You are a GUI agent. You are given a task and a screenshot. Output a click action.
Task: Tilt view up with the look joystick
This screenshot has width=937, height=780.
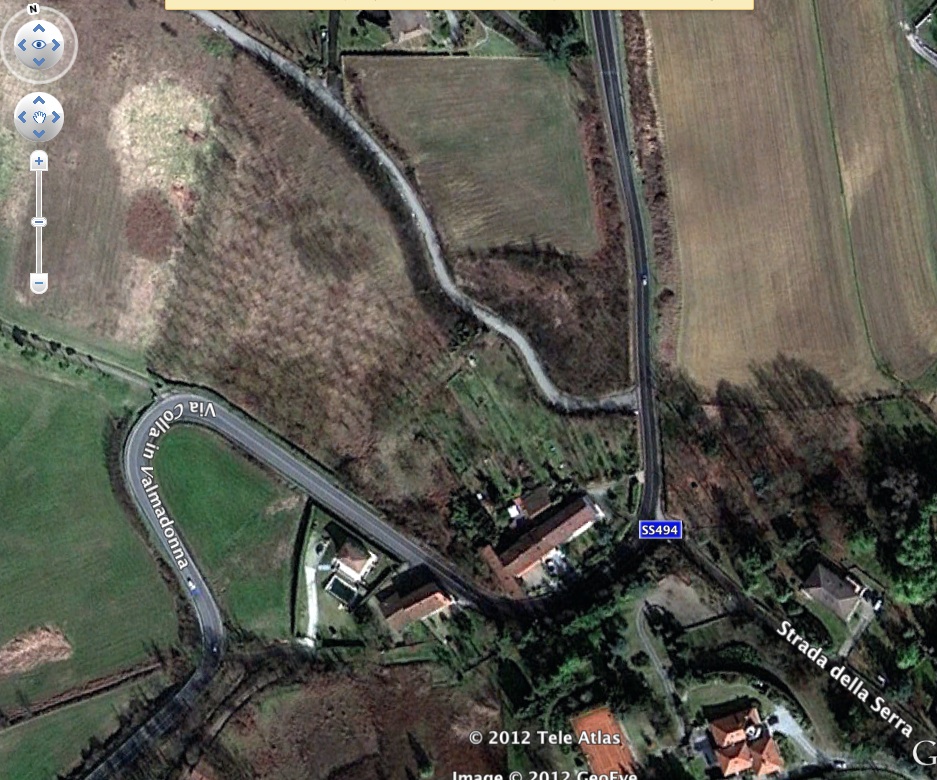pyautogui.click(x=39, y=28)
